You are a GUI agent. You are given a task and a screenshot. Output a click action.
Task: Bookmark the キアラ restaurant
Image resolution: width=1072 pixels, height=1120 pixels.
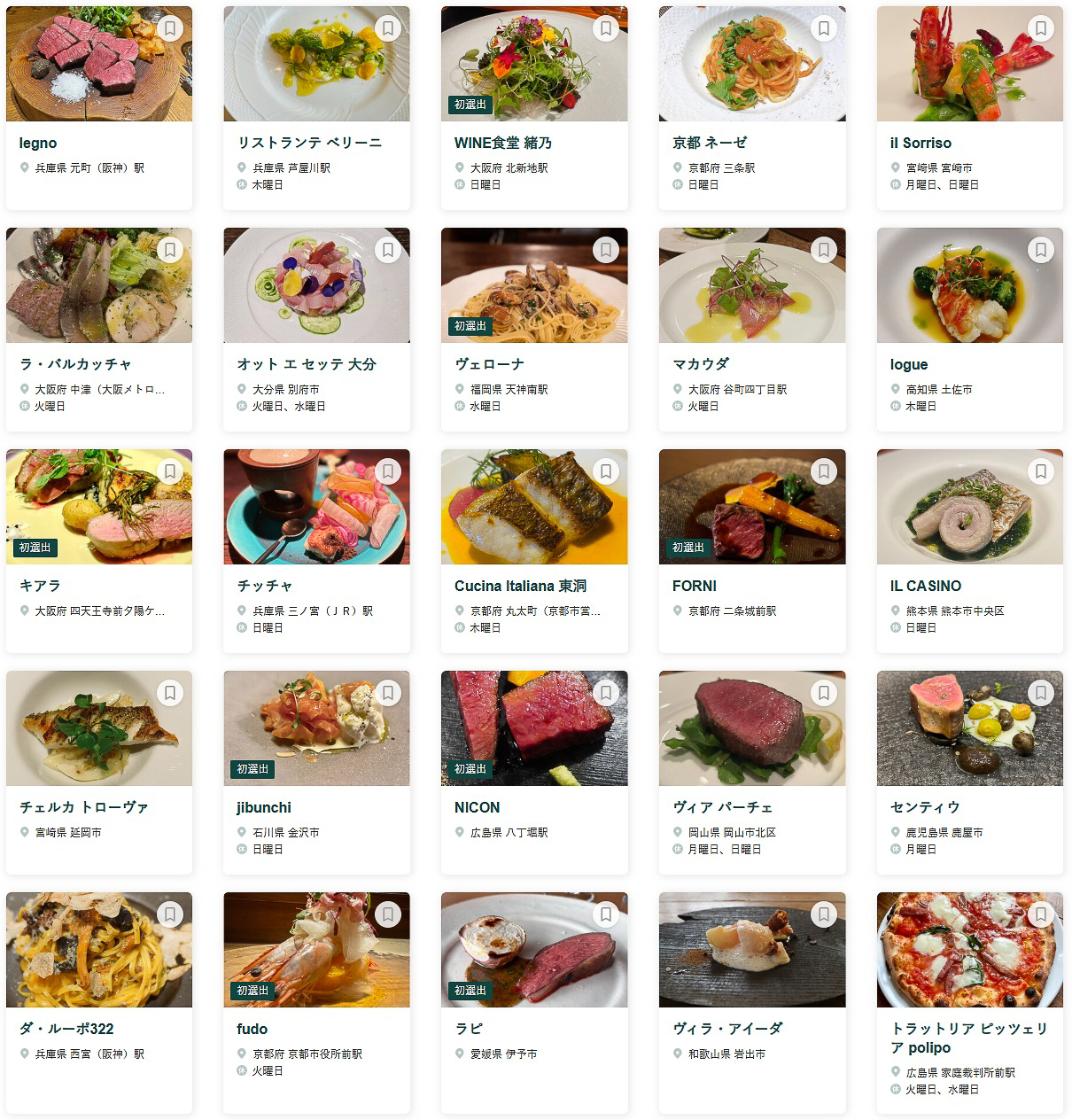(x=170, y=471)
